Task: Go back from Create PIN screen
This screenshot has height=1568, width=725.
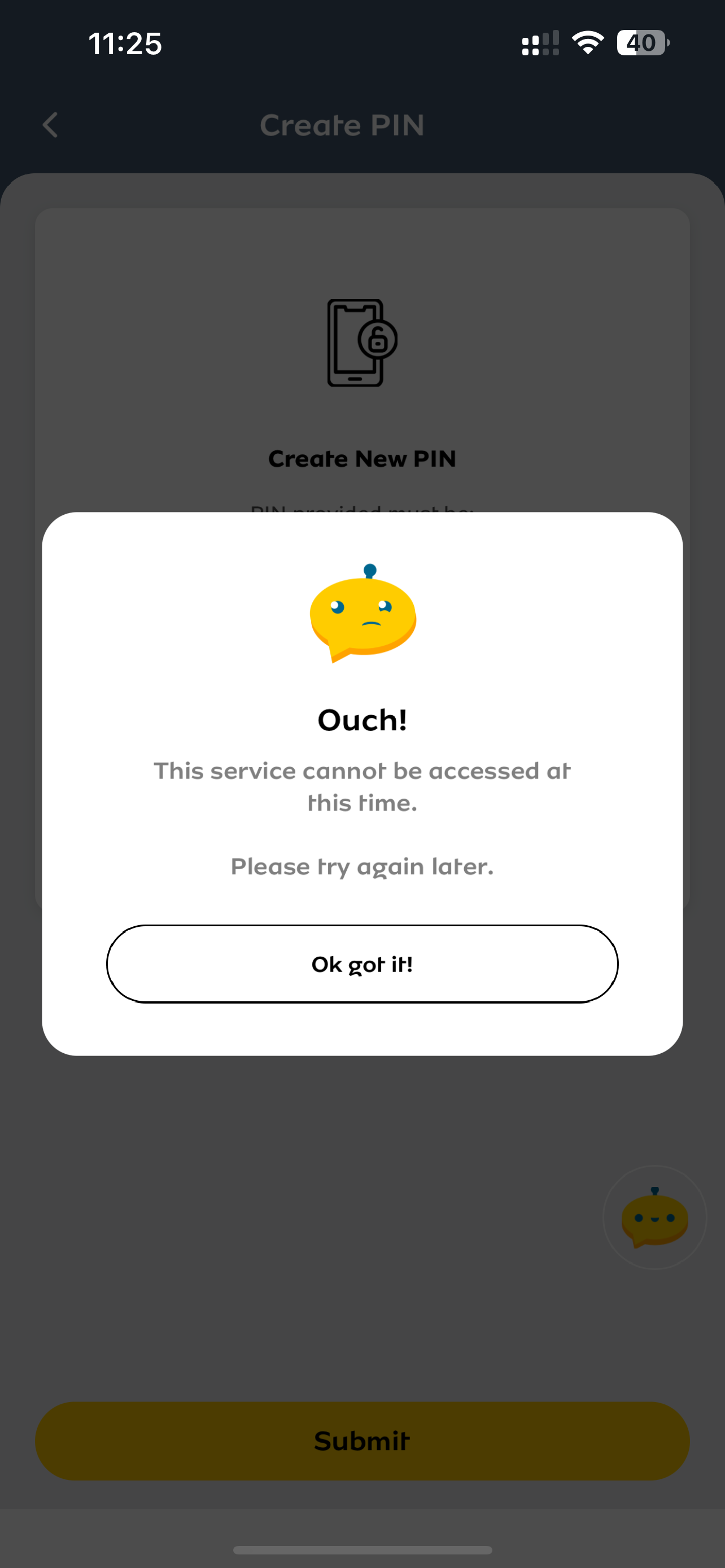Action: (50, 125)
